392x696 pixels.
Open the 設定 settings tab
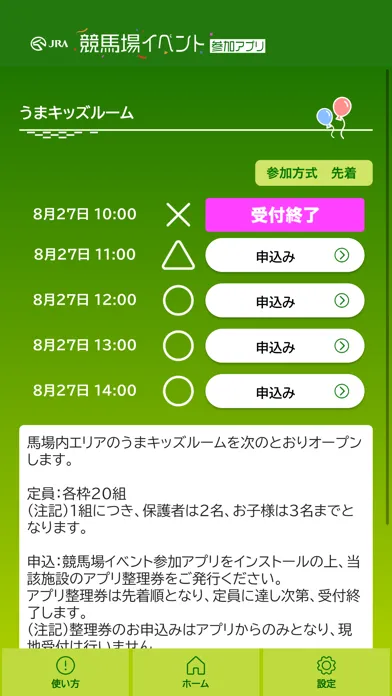326,672
